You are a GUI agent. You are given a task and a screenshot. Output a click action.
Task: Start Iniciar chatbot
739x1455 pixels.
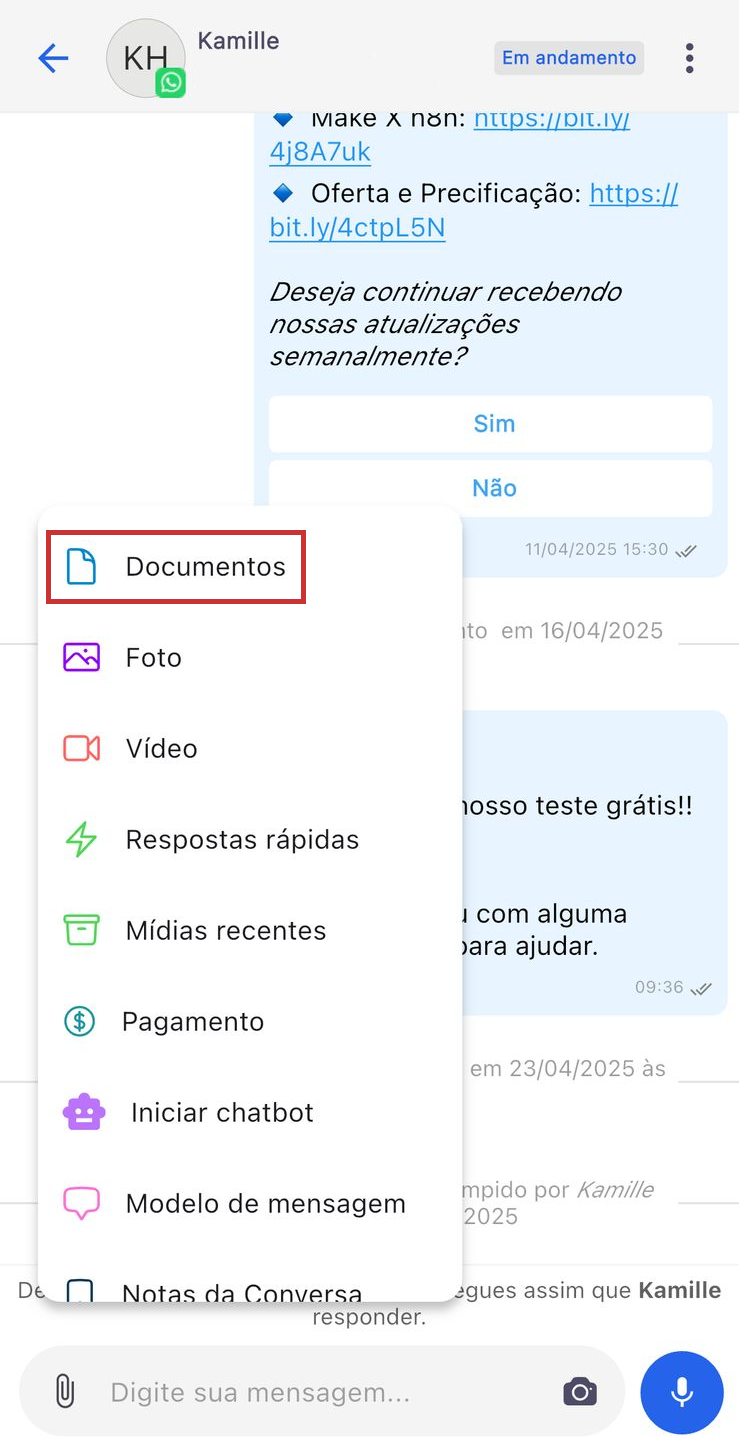point(221,1113)
